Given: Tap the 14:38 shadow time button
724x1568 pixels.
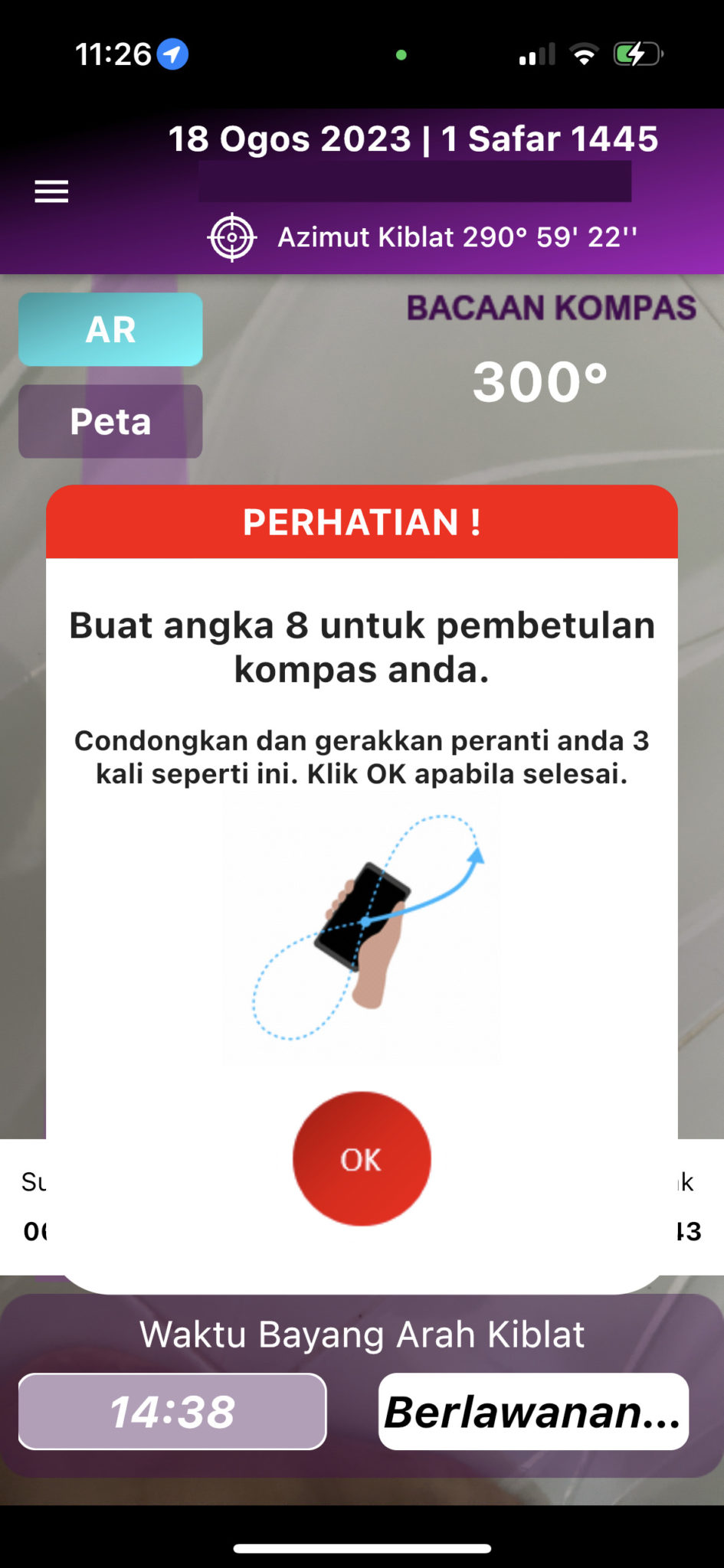Looking at the screenshot, I should 172,1411.
